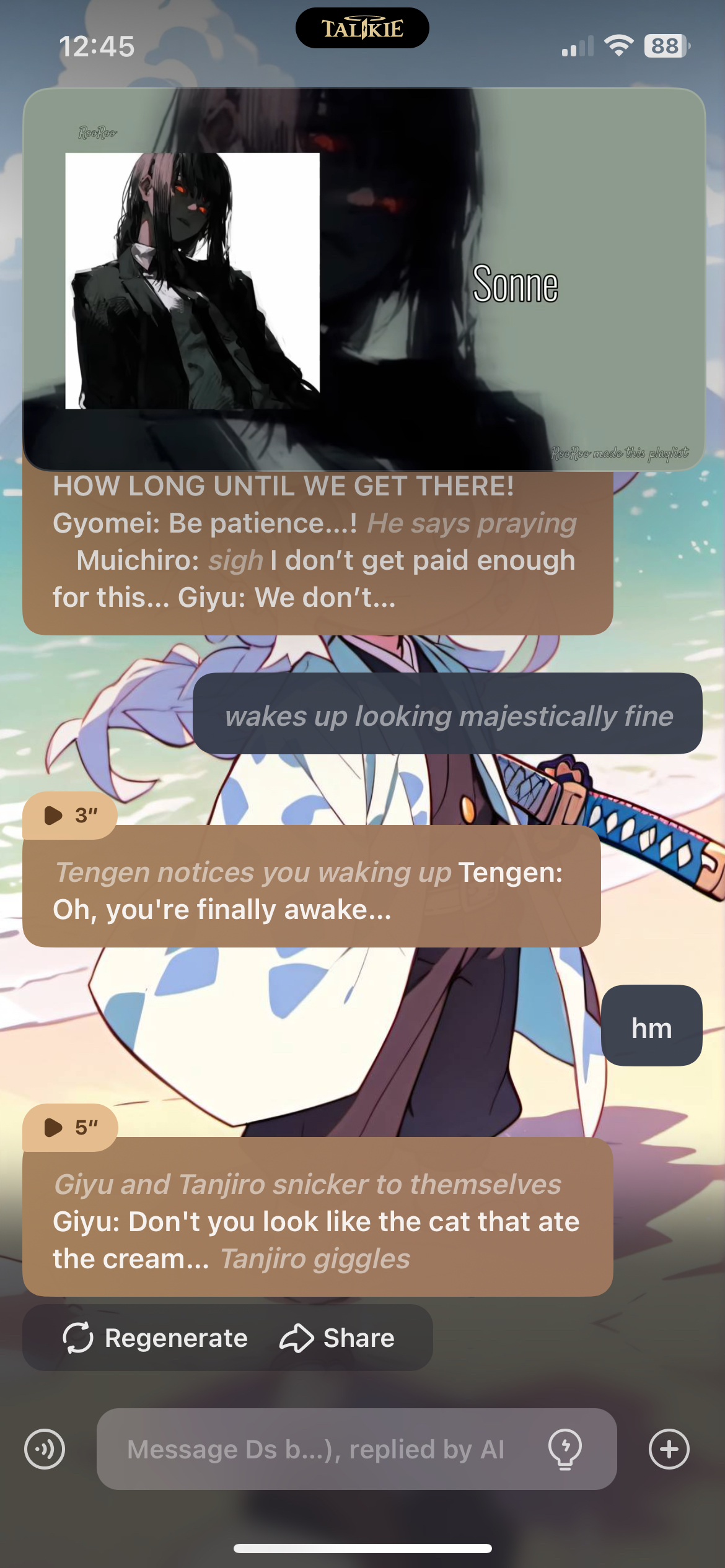The width and height of the screenshot is (725, 1568).
Task: Tap the Talkie pill at top
Action: coord(362,28)
